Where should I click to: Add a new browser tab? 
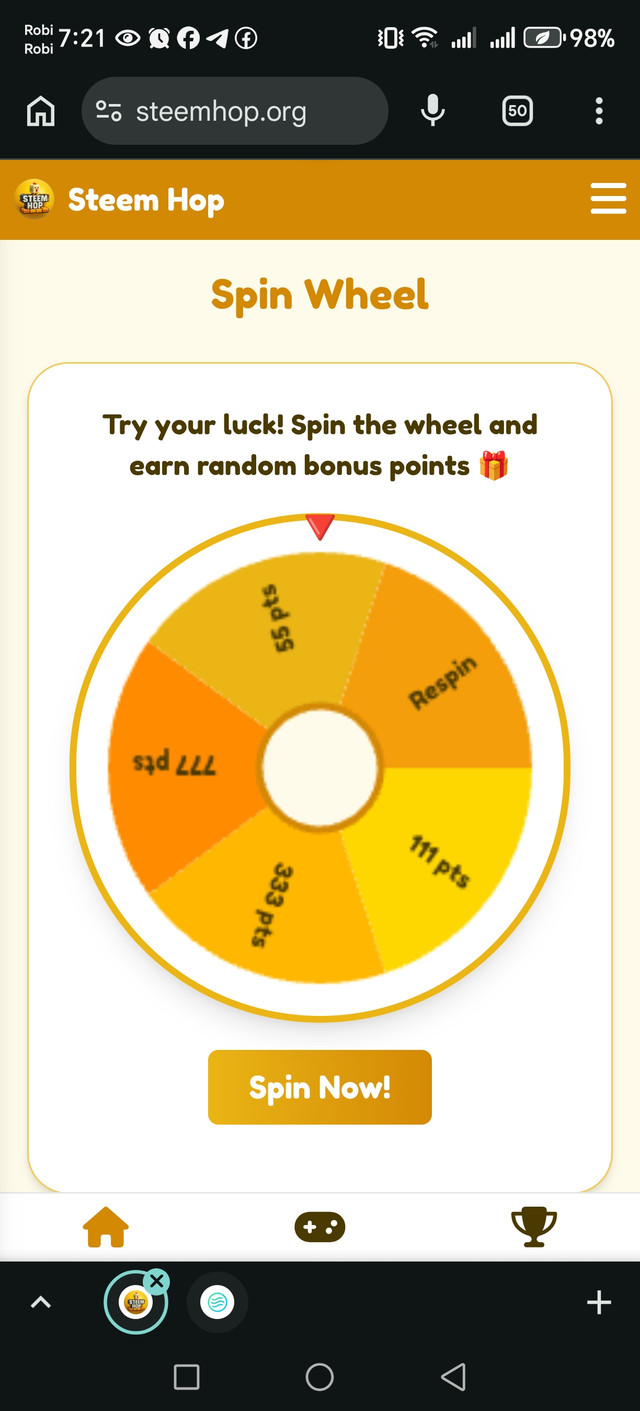598,1302
